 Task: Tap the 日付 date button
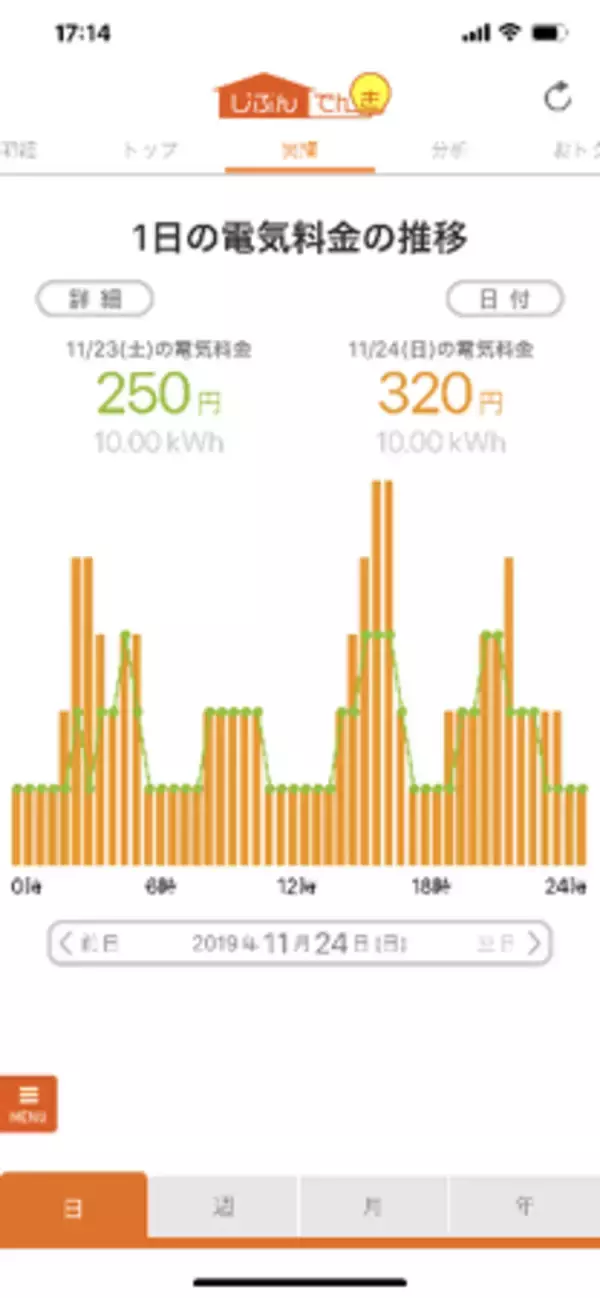tap(504, 298)
